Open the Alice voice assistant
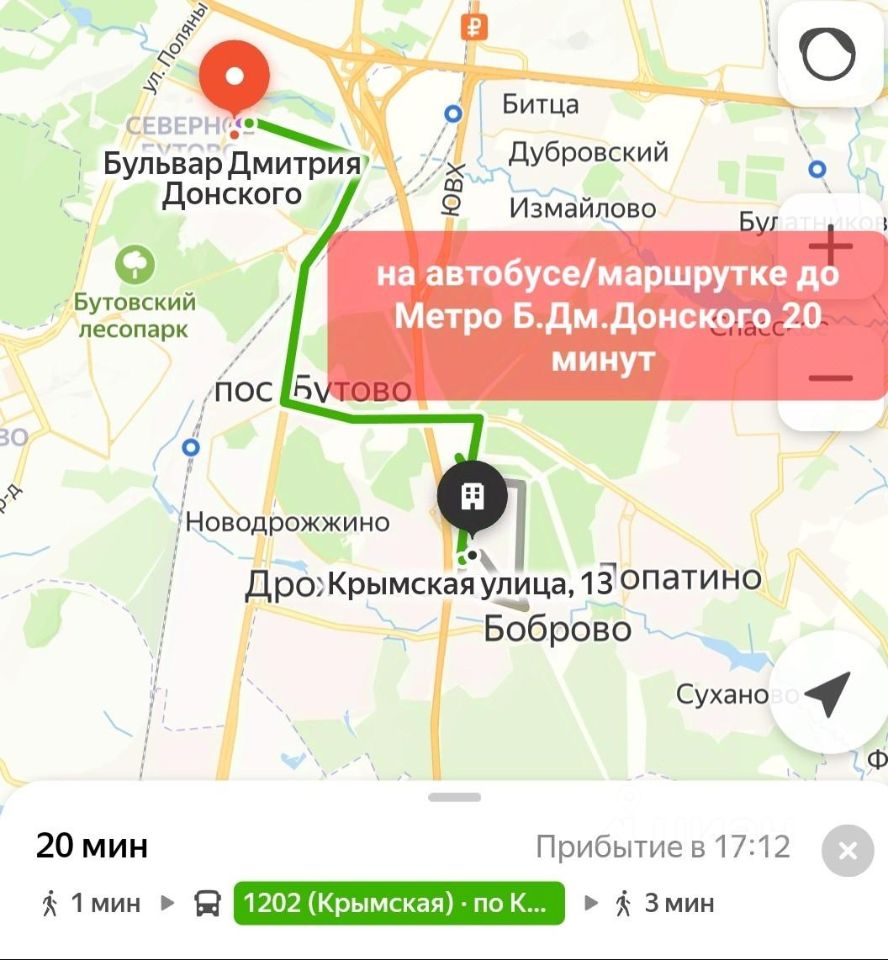The image size is (888, 960). pos(828,56)
